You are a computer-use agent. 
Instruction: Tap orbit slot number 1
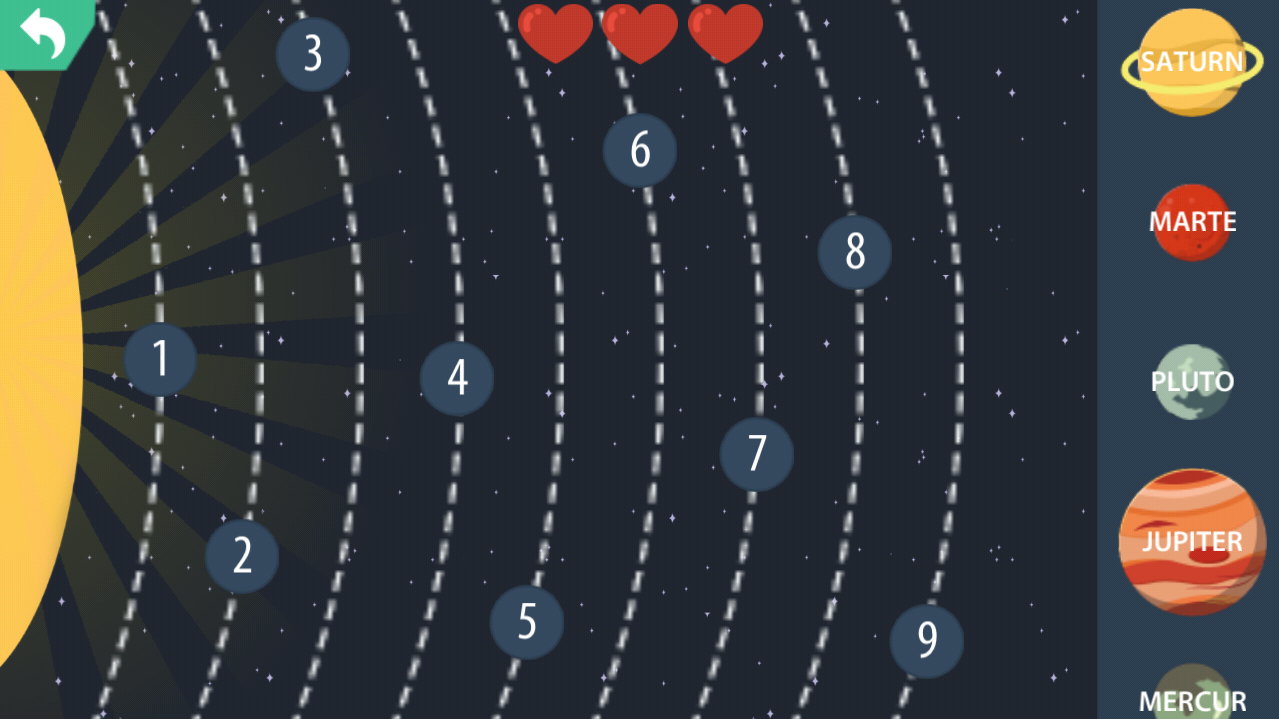click(160, 358)
